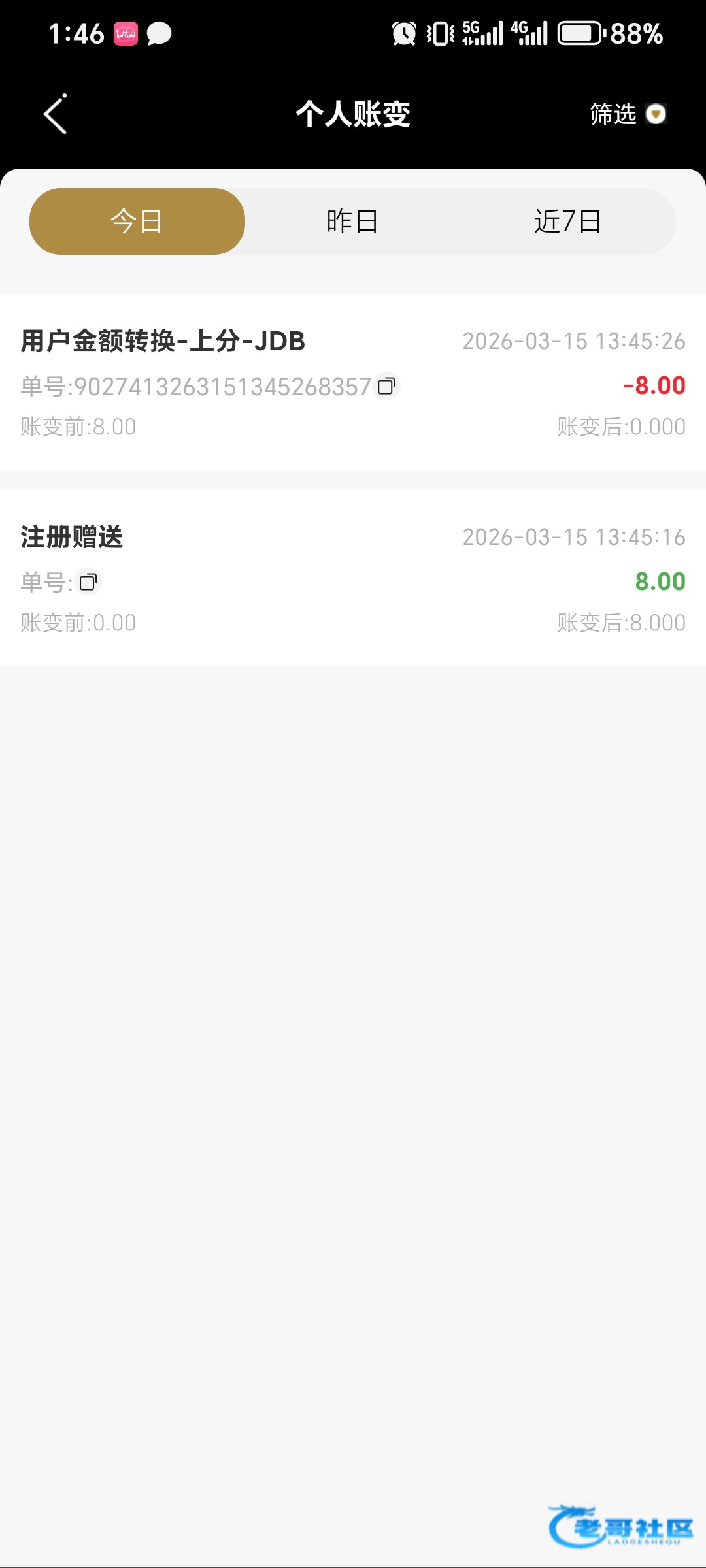Switch to the 今日 tab
The height and width of the screenshot is (1568, 706).
click(137, 221)
